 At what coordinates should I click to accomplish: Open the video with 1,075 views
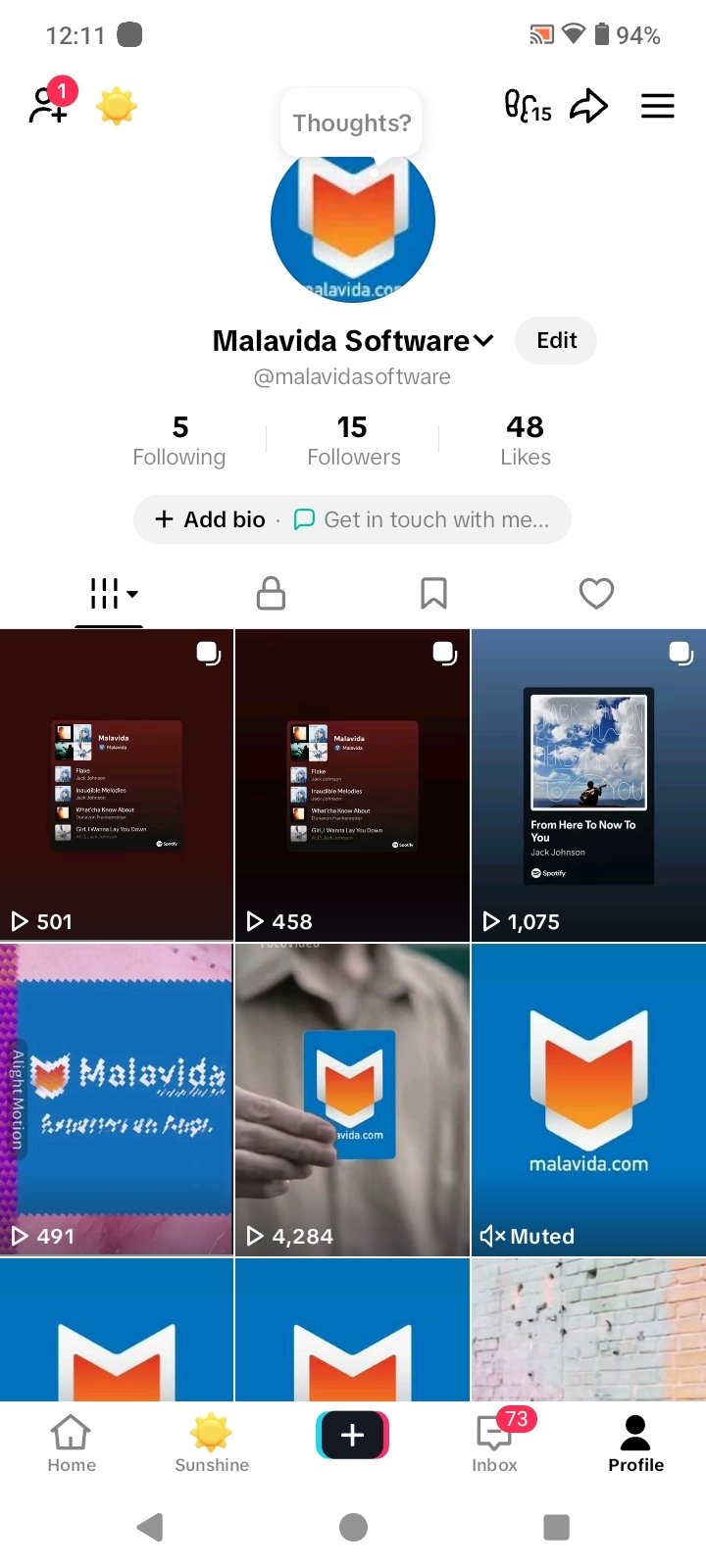click(588, 784)
